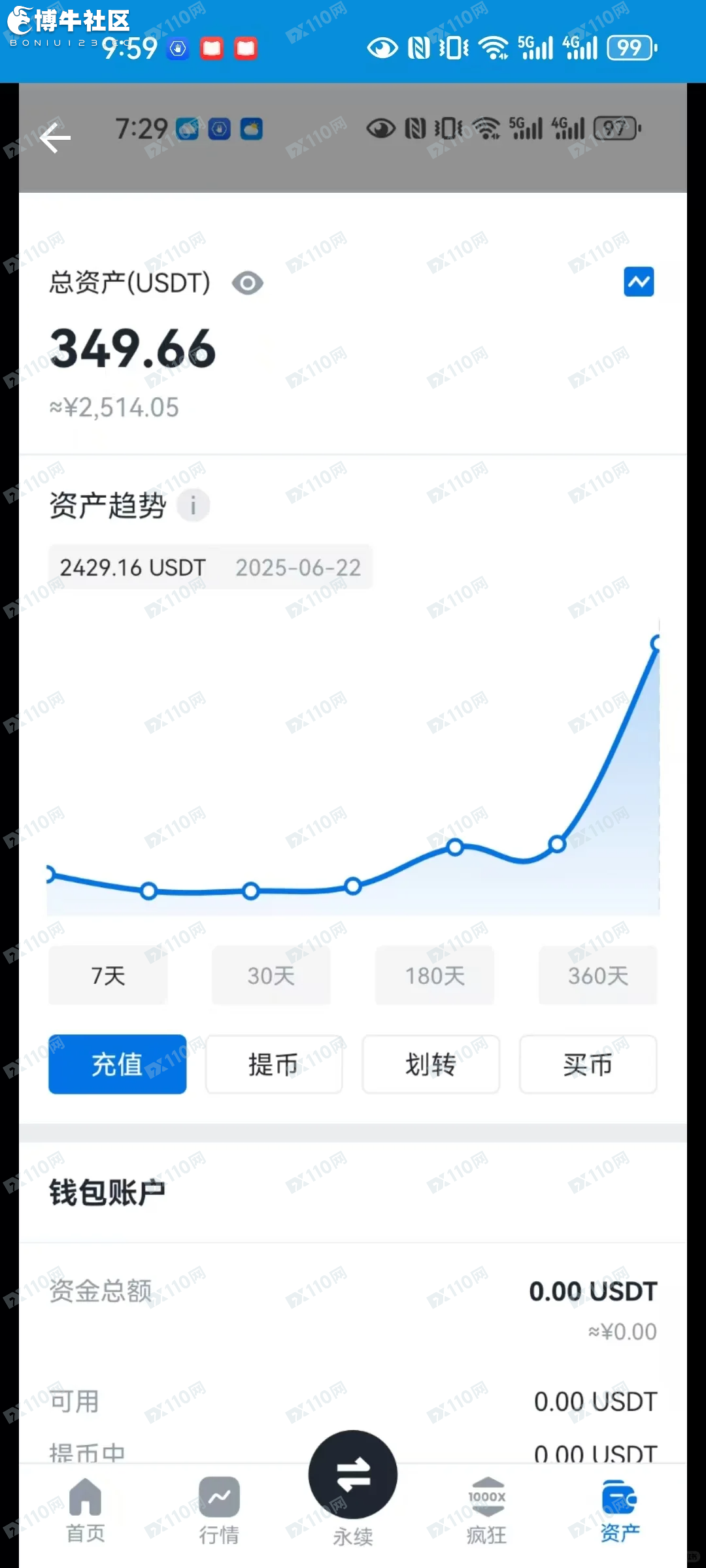Switch chart range to 30天

(x=271, y=975)
